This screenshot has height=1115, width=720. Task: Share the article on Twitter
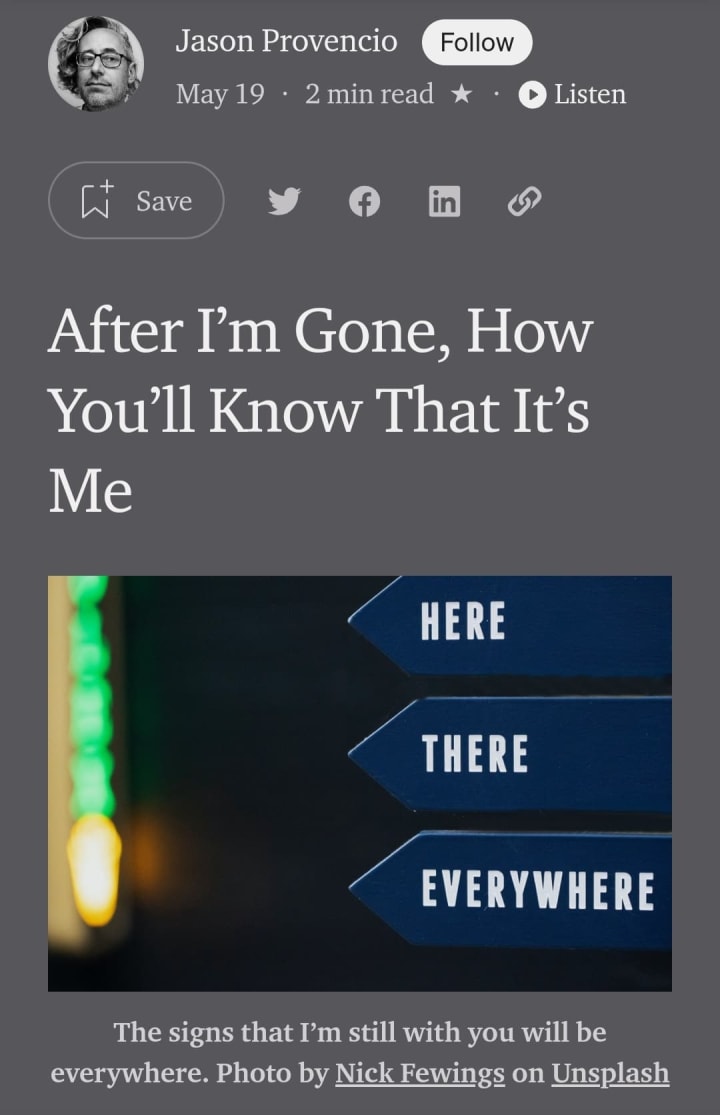pyautogui.click(x=284, y=202)
